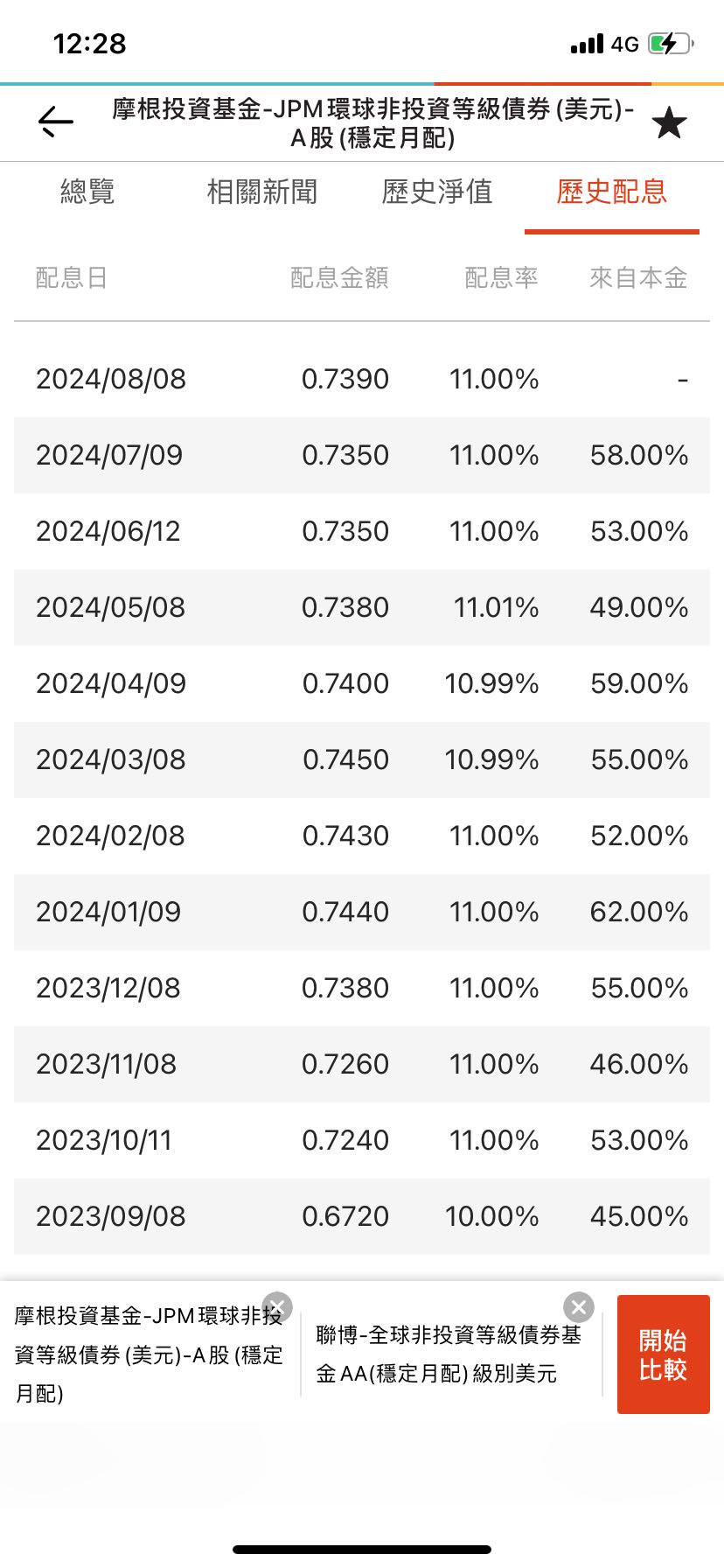Image resolution: width=724 pixels, height=1568 pixels.
Task: Tap the star to favorite this fund
Action: (x=669, y=123)
